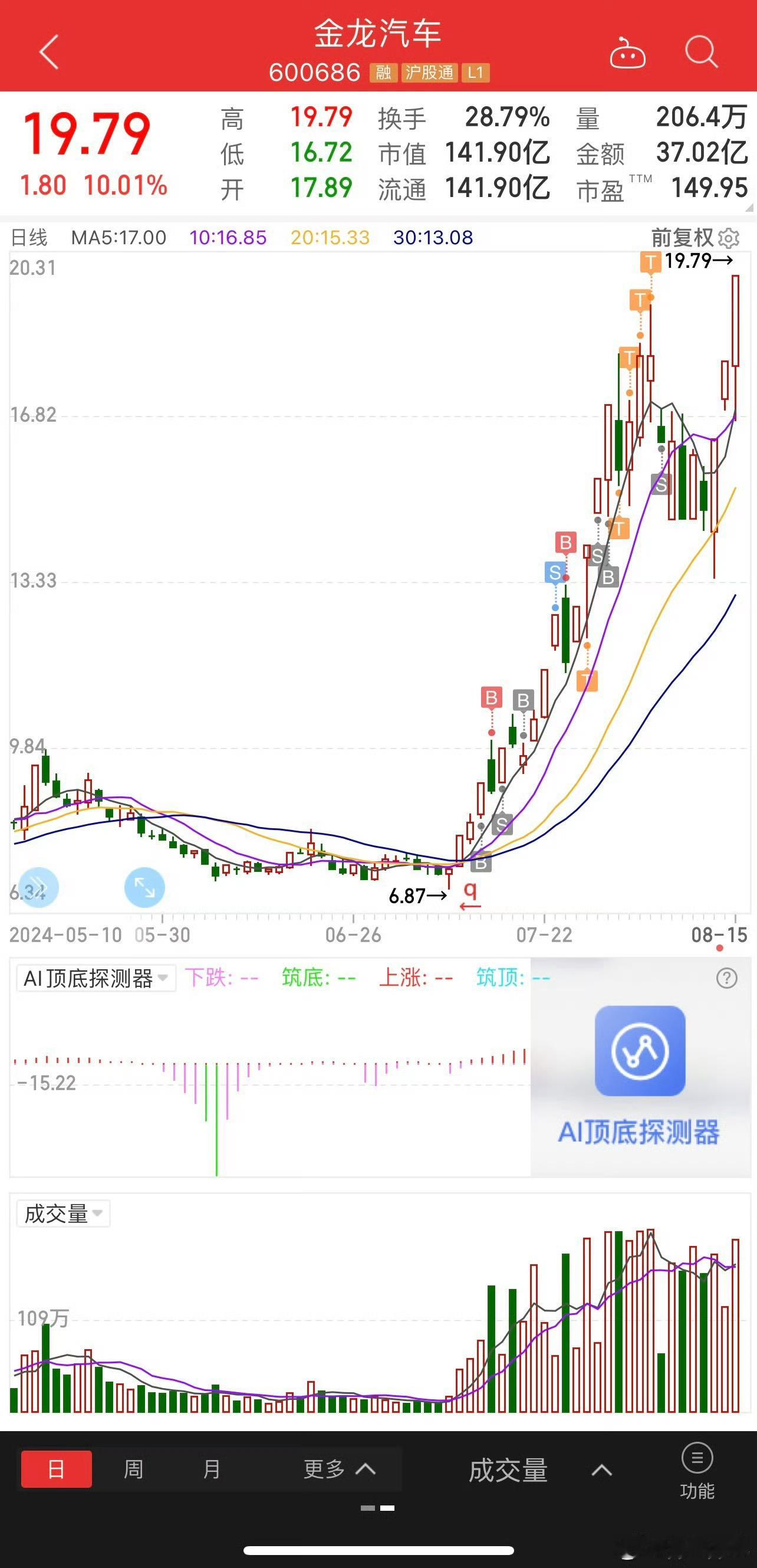Open the question mark help for AI detector
The image size is (757, 1568).
click(726, 978)
